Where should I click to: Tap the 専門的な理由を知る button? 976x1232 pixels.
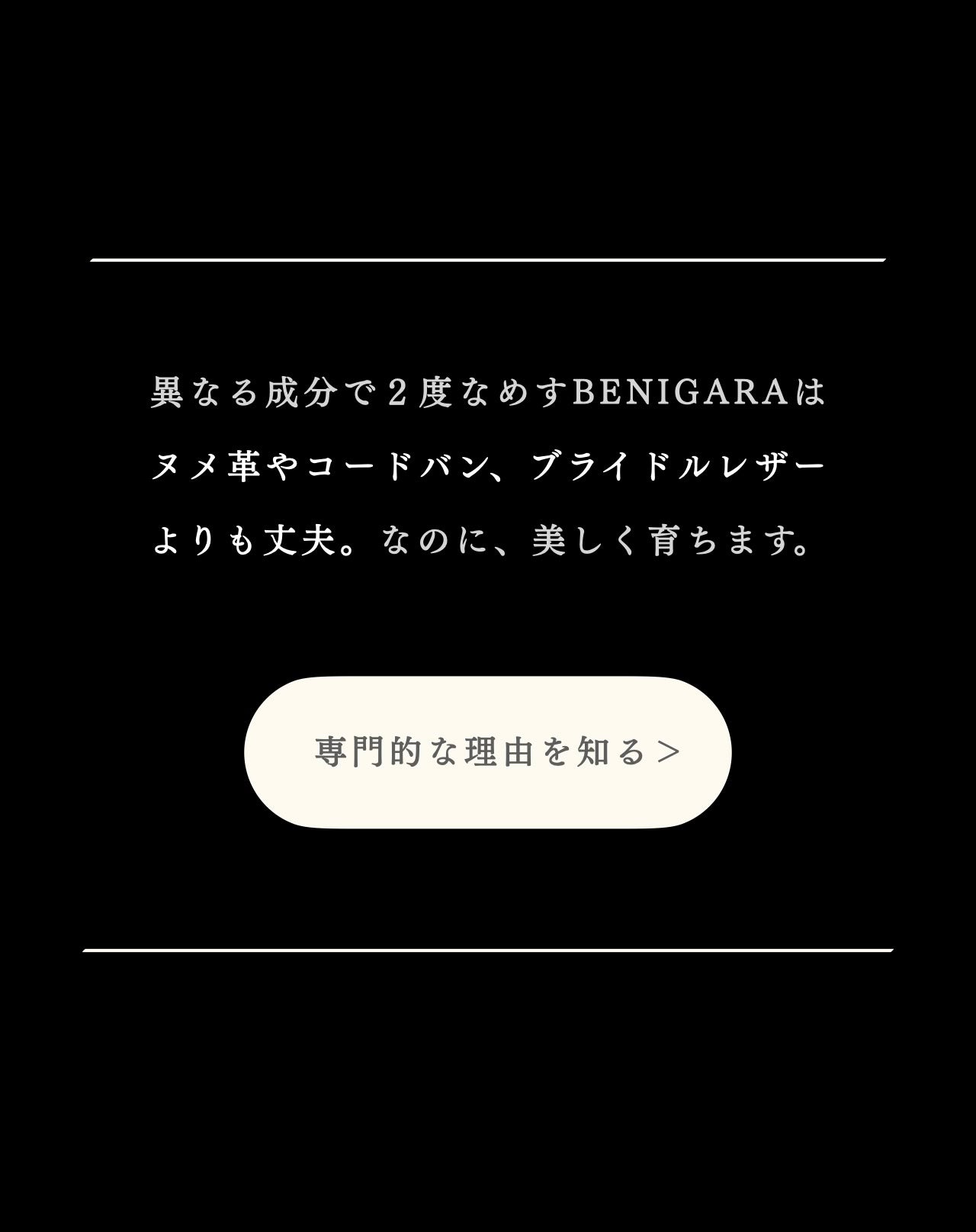488,752
